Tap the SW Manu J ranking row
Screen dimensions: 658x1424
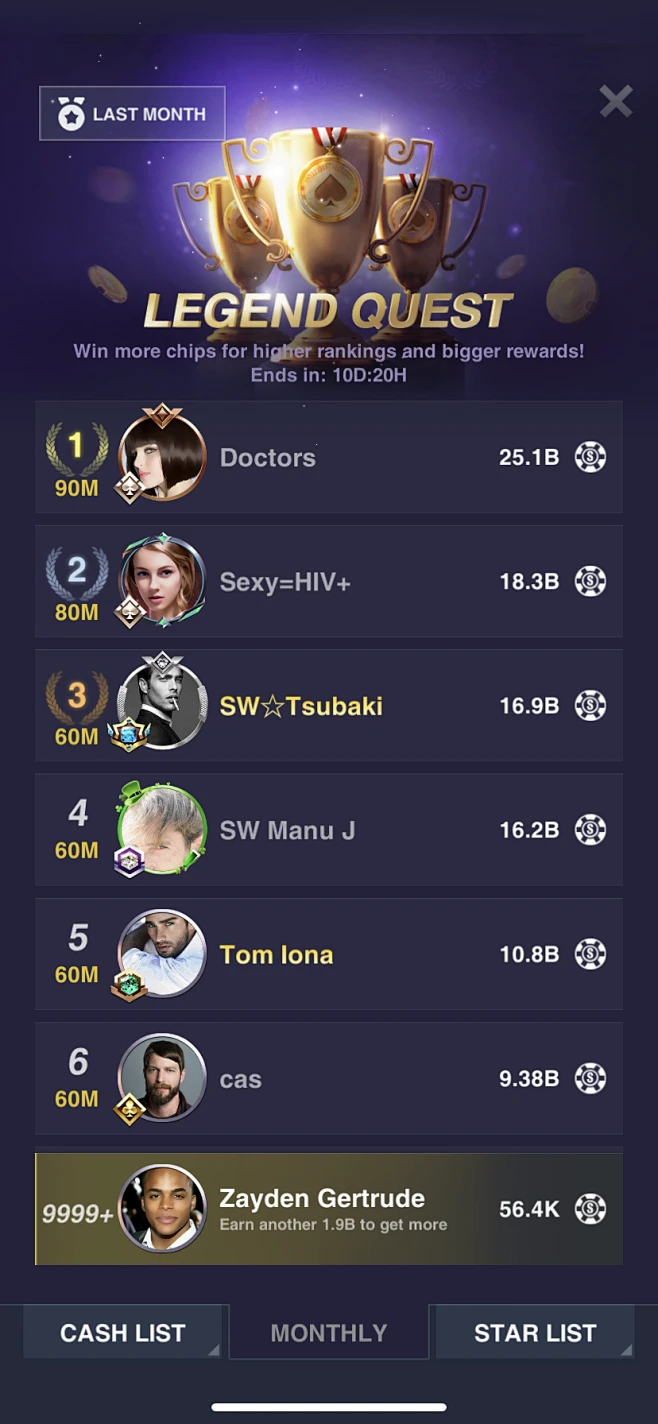pos(328,830)
